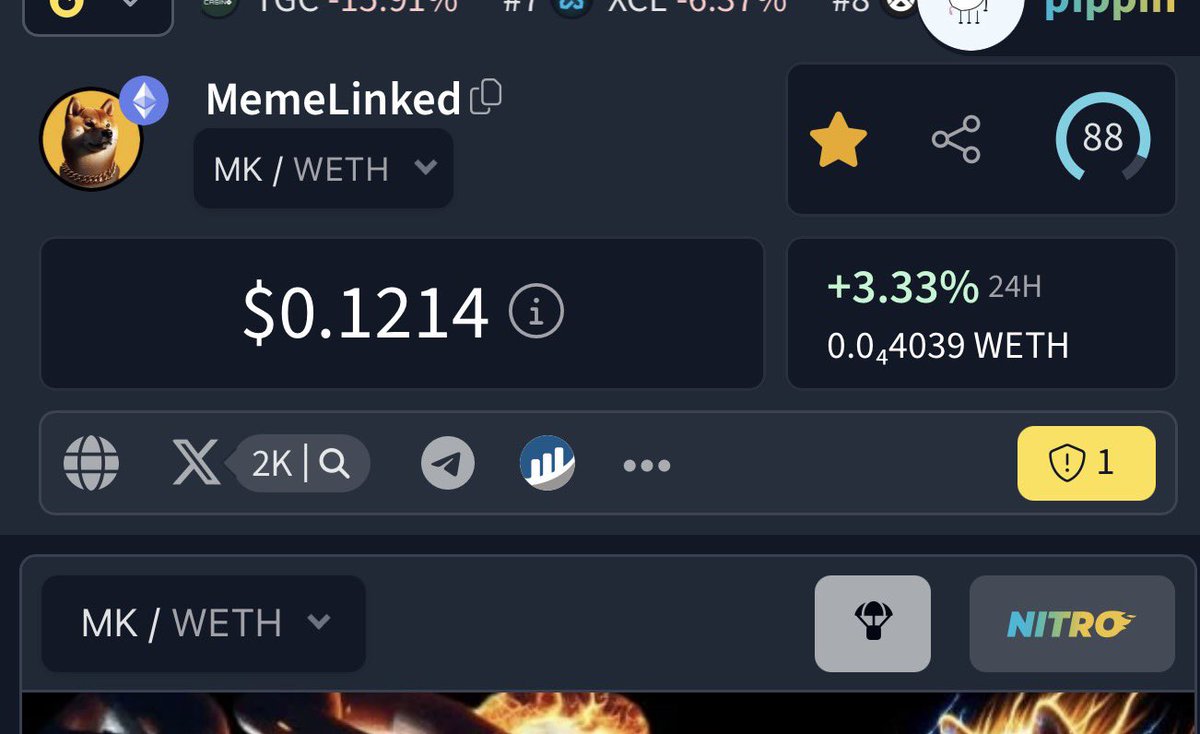
Task: Open the blue chart analytics icon
Action: click(x=547, y=463)
